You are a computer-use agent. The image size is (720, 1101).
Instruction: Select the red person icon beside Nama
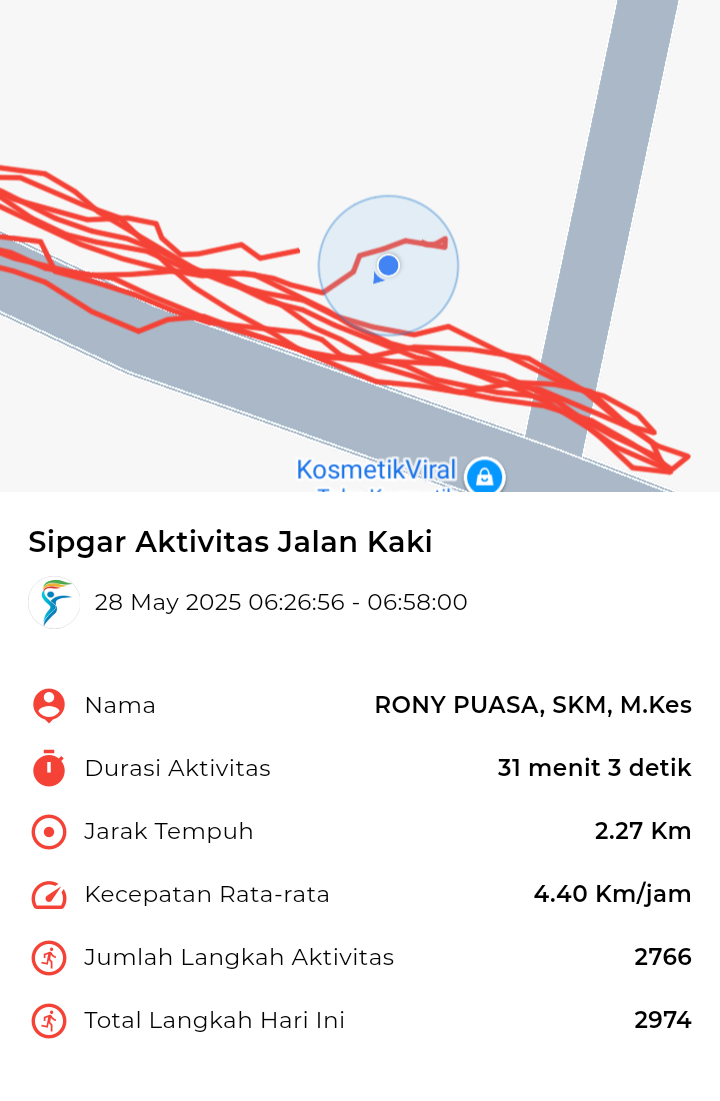tap(48, 705)
